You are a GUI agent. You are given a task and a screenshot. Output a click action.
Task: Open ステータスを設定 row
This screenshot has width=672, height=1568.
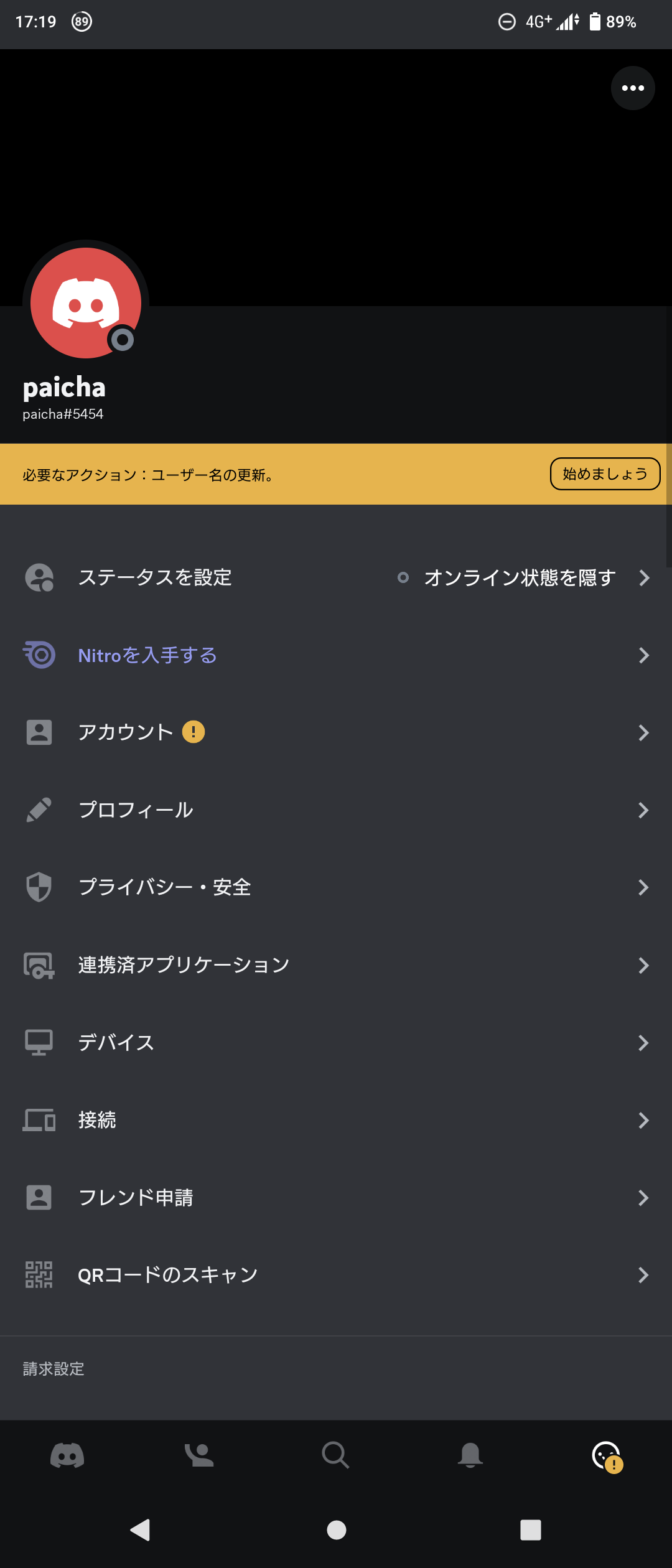click(336, 577)
